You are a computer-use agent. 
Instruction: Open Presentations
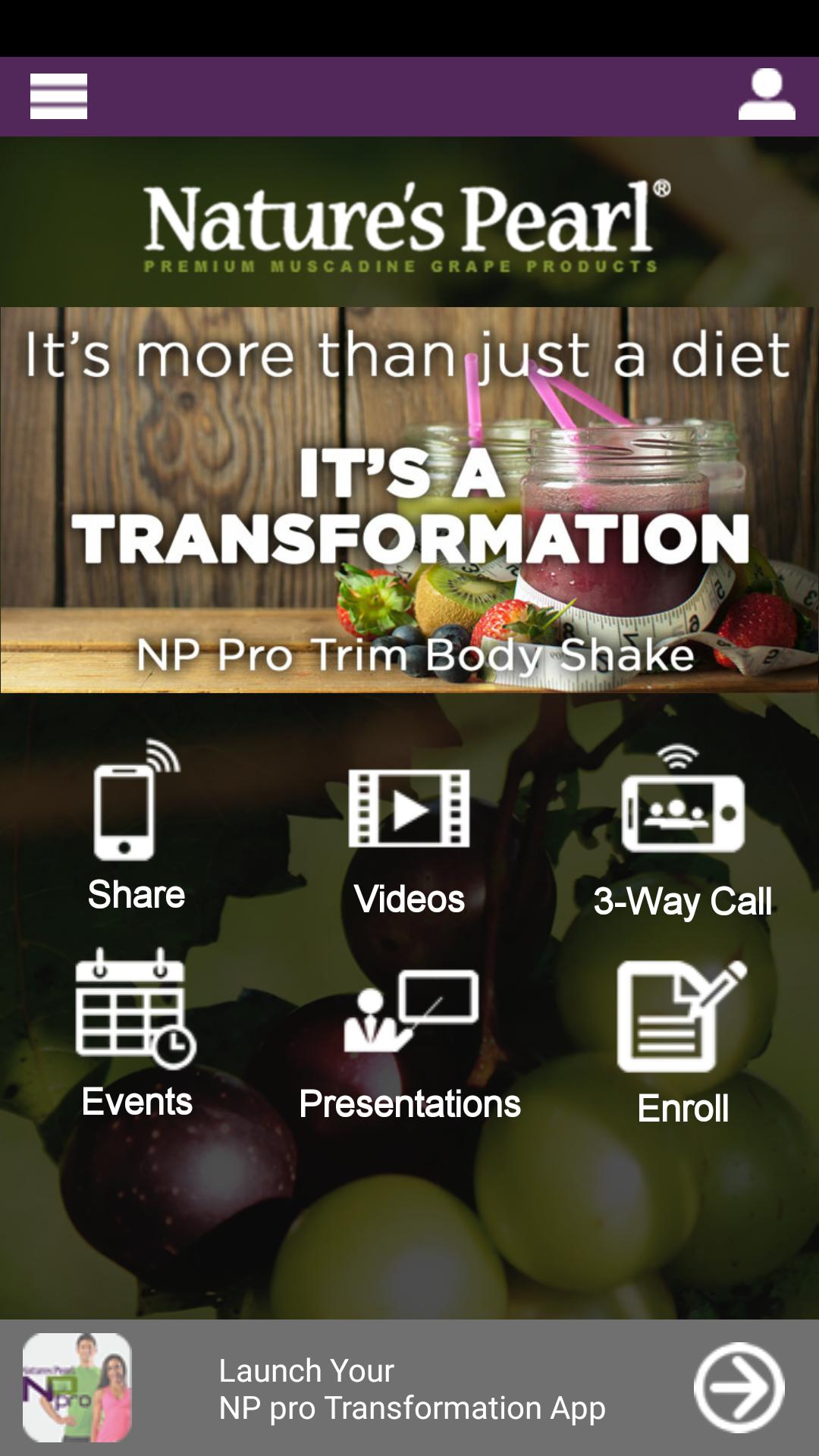pyautogui.click(x=409, y=1043)
